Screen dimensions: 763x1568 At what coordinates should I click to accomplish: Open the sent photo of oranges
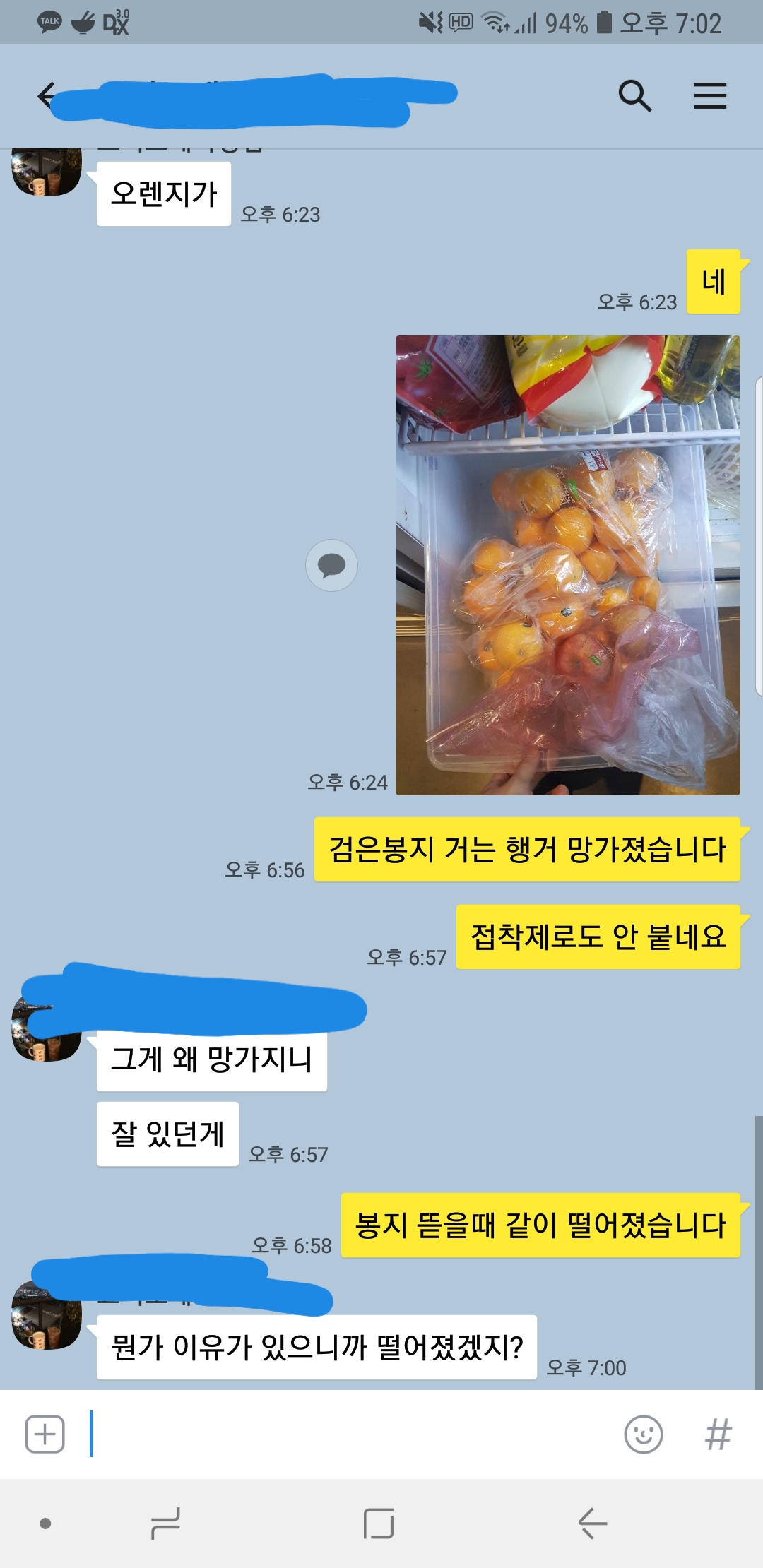[567, 565]
